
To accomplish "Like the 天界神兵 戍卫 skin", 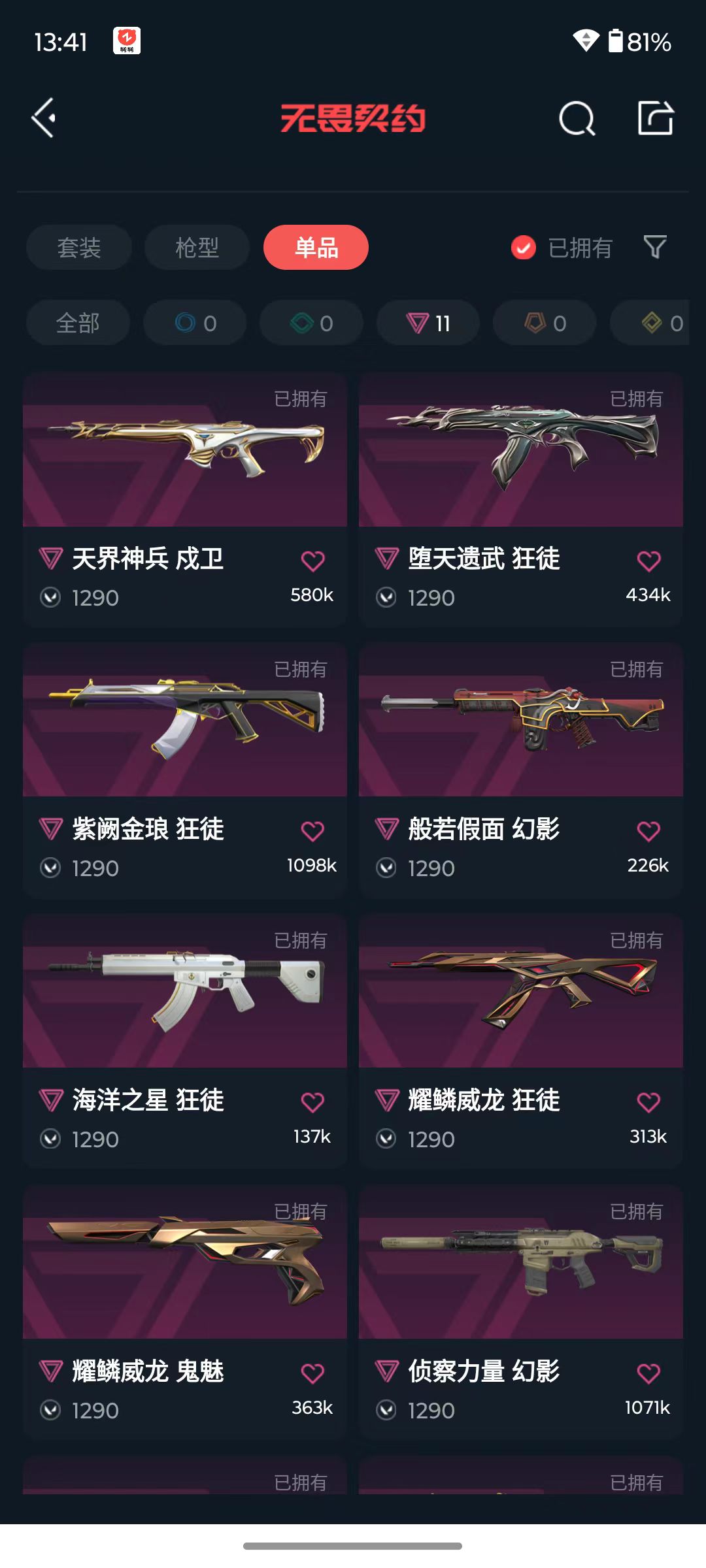I will [312, 561].
